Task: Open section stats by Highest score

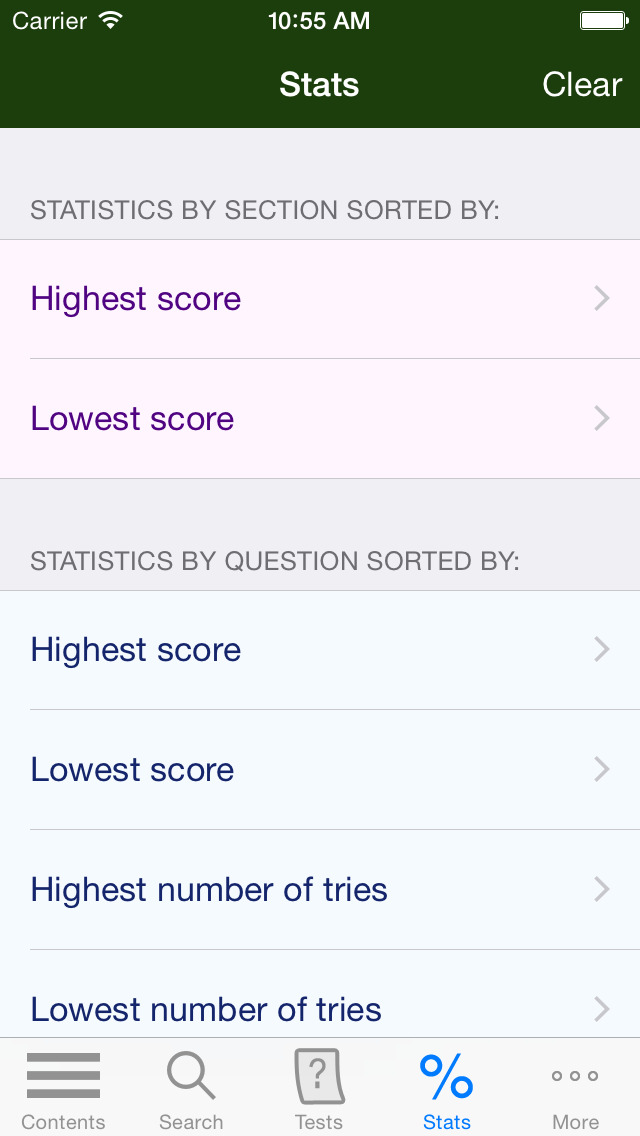Action: (x=320, y=299)
